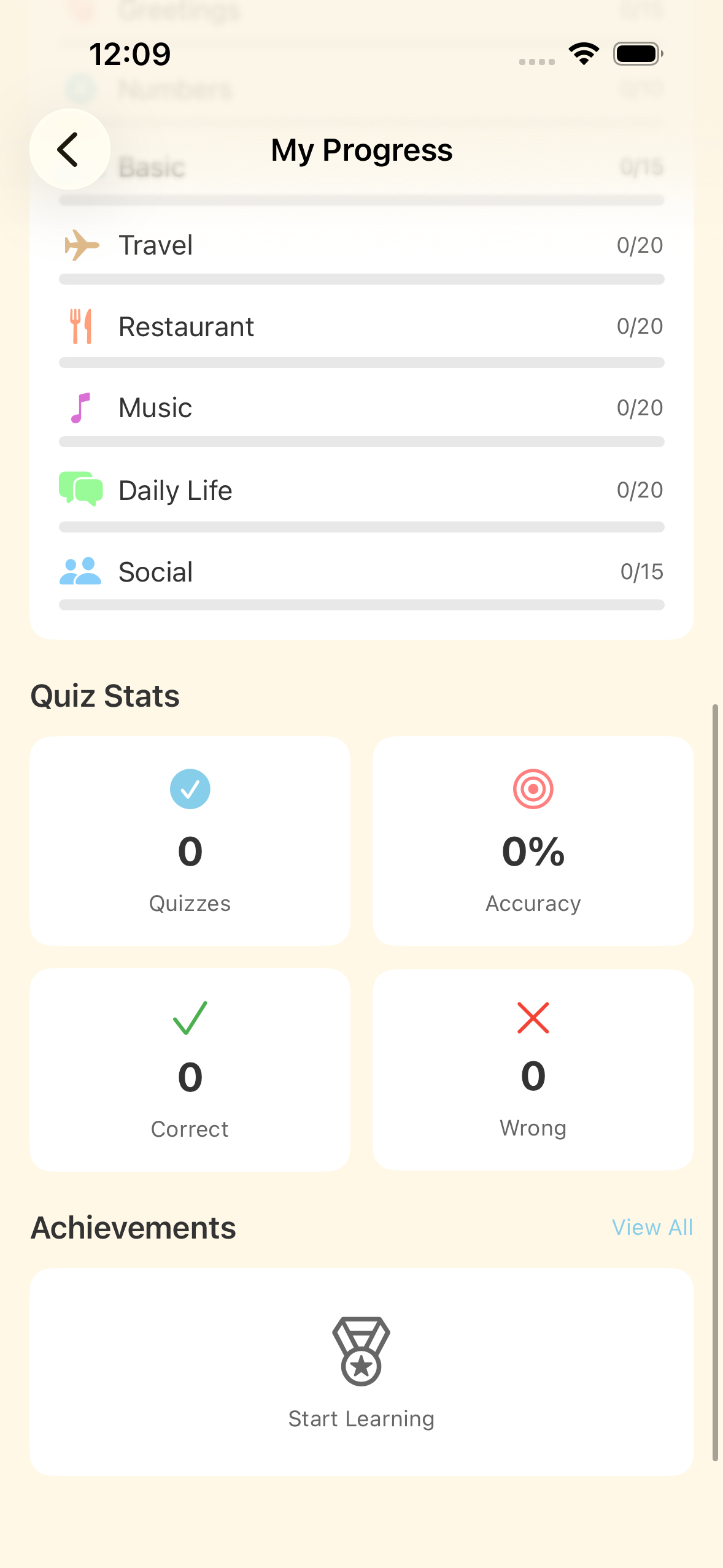The width and height of the screenshot is (723, 1568).
Task: Expand the Social category row
Action: pos(361,571)
